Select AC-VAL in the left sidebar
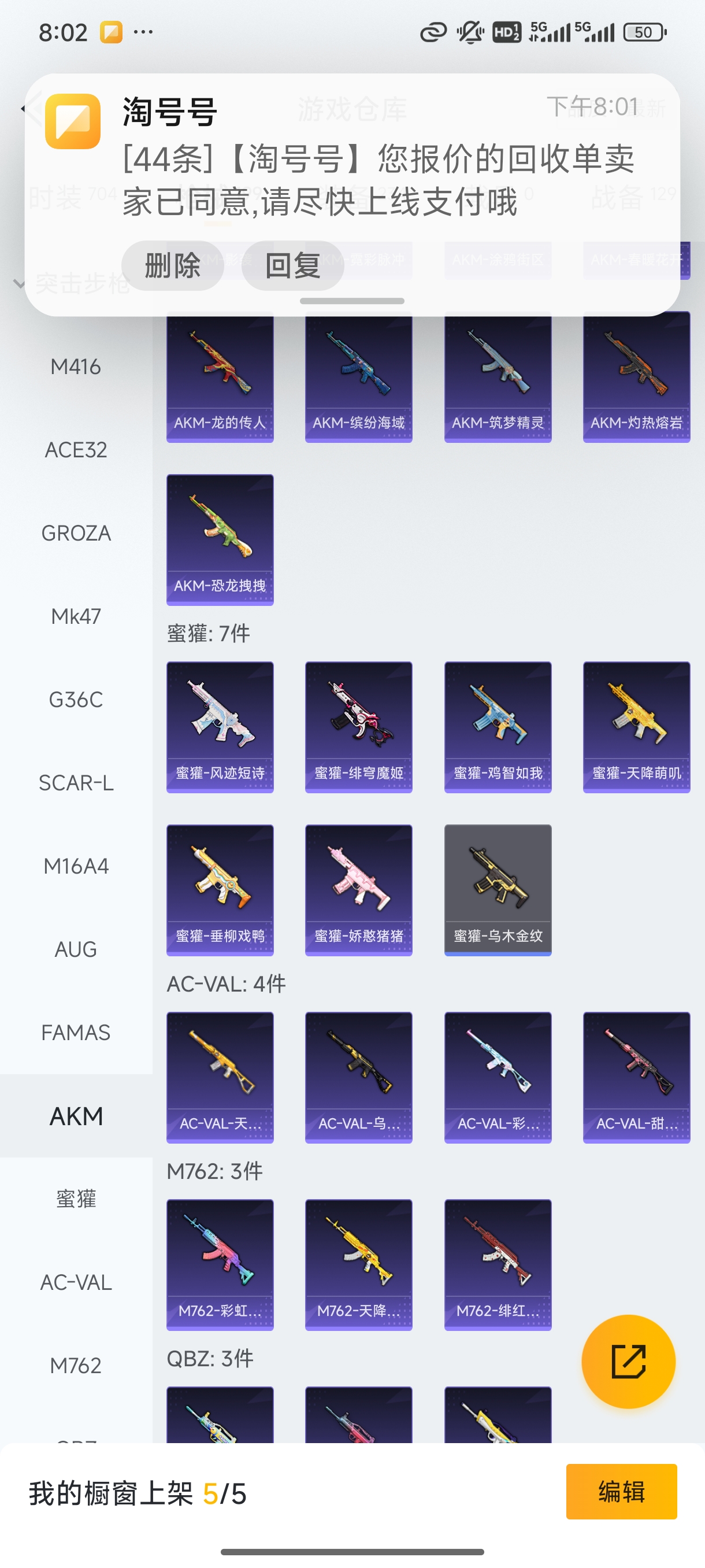Image resolution: width=705 pixels, height=1568 pixels. (x=76, y=1282)
